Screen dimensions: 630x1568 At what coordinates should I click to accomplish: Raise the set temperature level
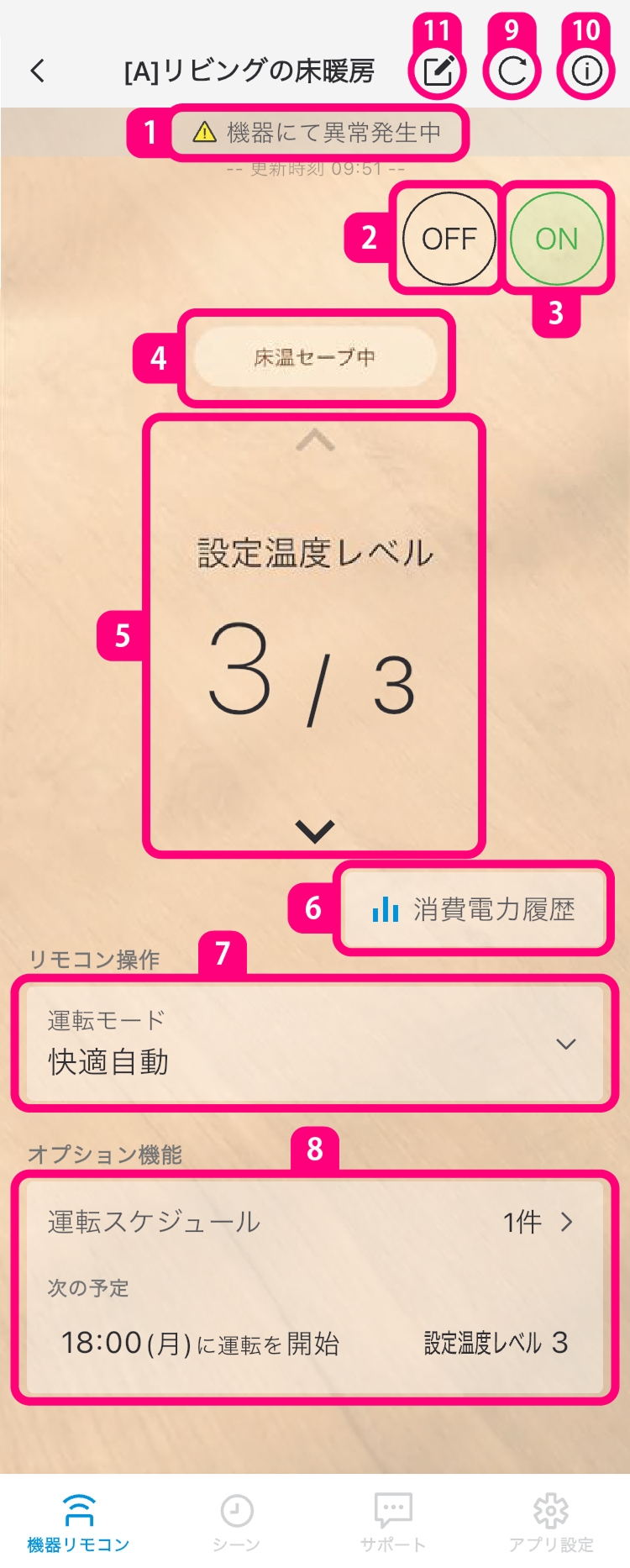tap(315, 441)
